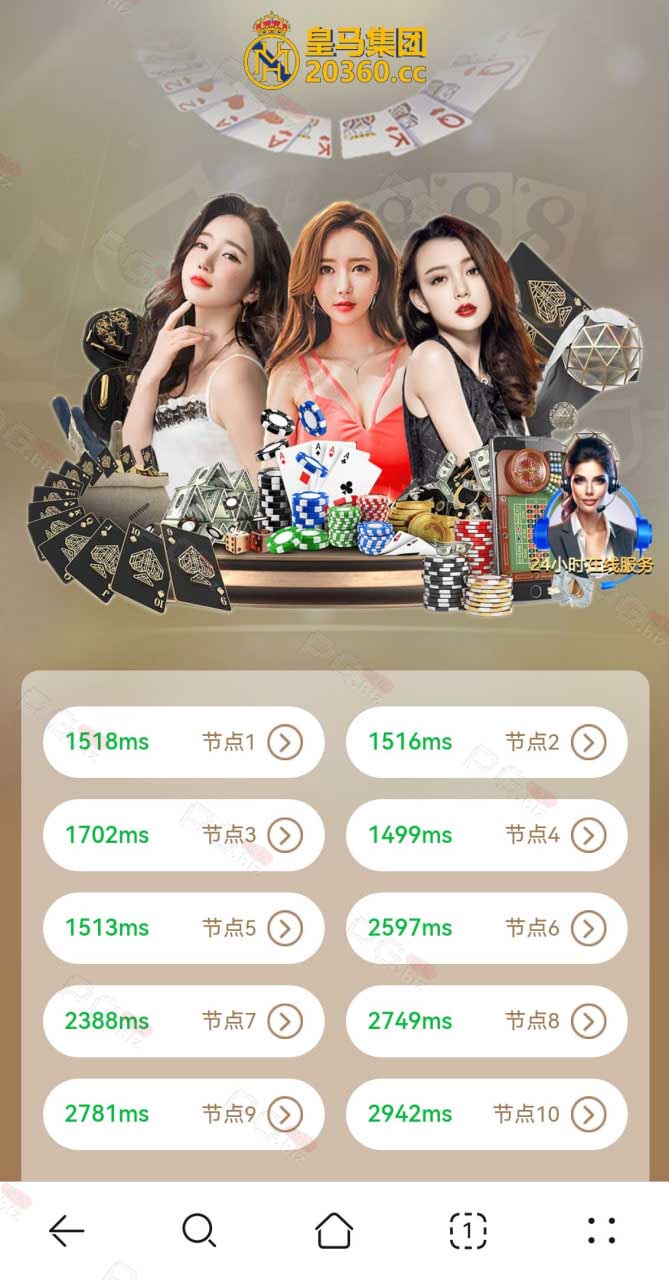The image size is (669, 1280).
Task: Choose 节点9 line
Action: (x=184, y=1114)
